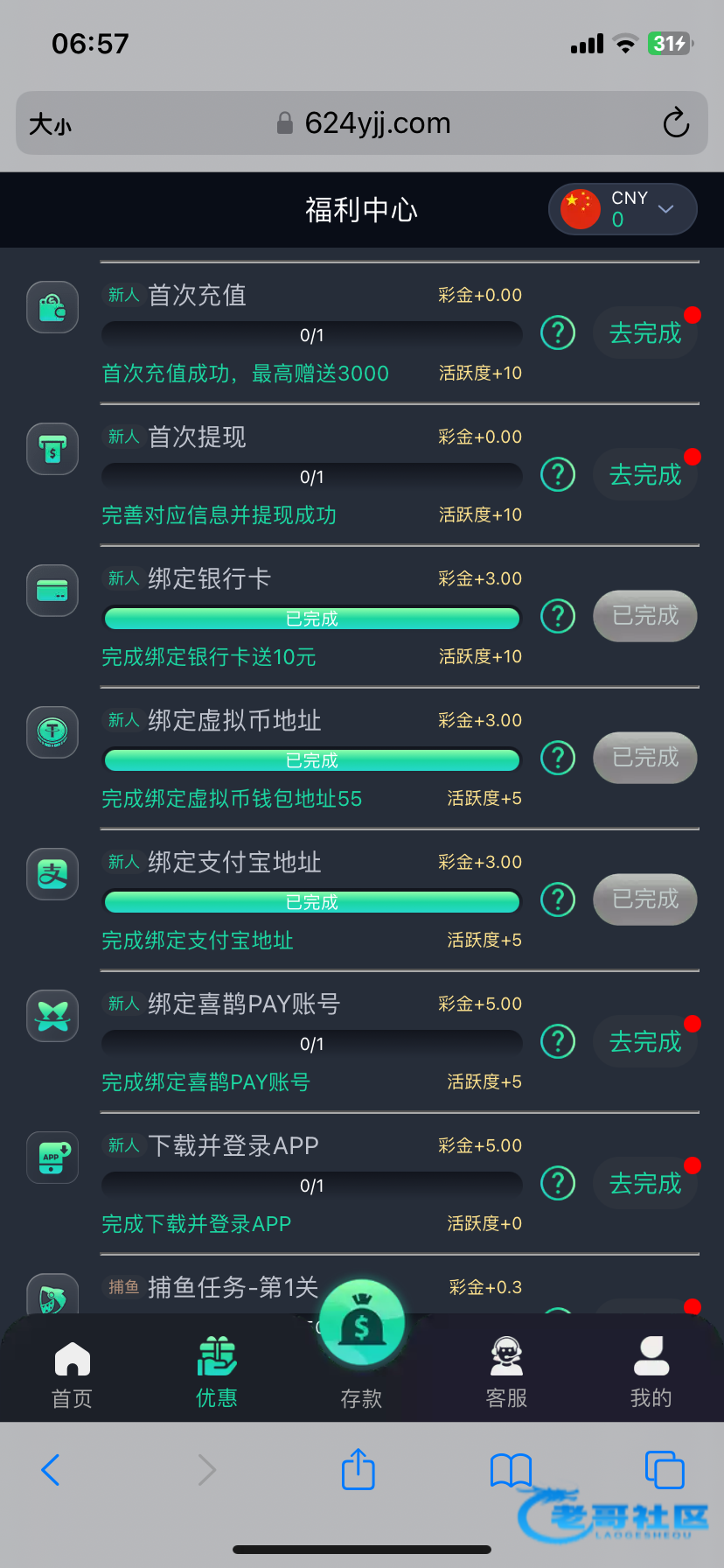Open the CNY currency dropdown
Screen dimensions: 724x1568
(623, 209)
